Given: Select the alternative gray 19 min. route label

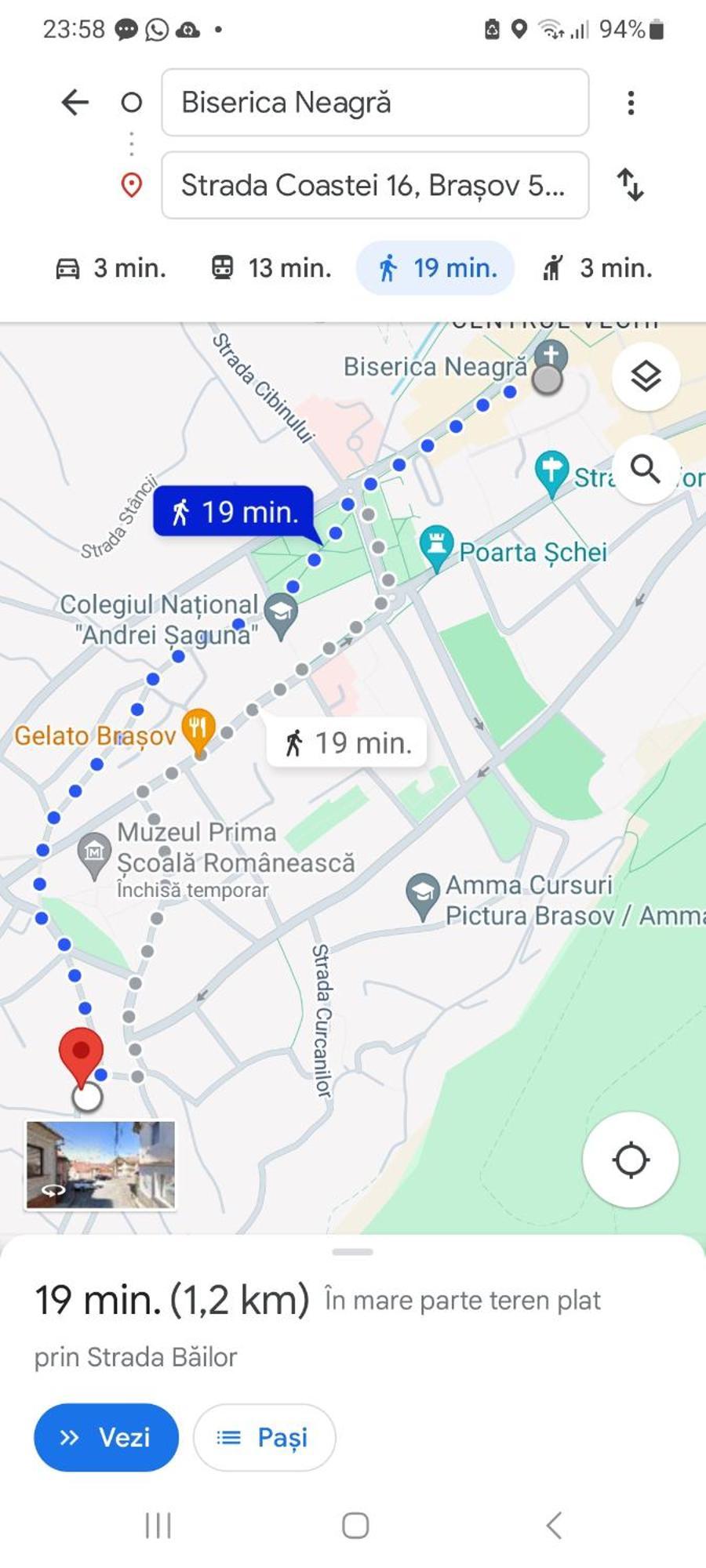Looking at the screenshot, I should 348,742.
